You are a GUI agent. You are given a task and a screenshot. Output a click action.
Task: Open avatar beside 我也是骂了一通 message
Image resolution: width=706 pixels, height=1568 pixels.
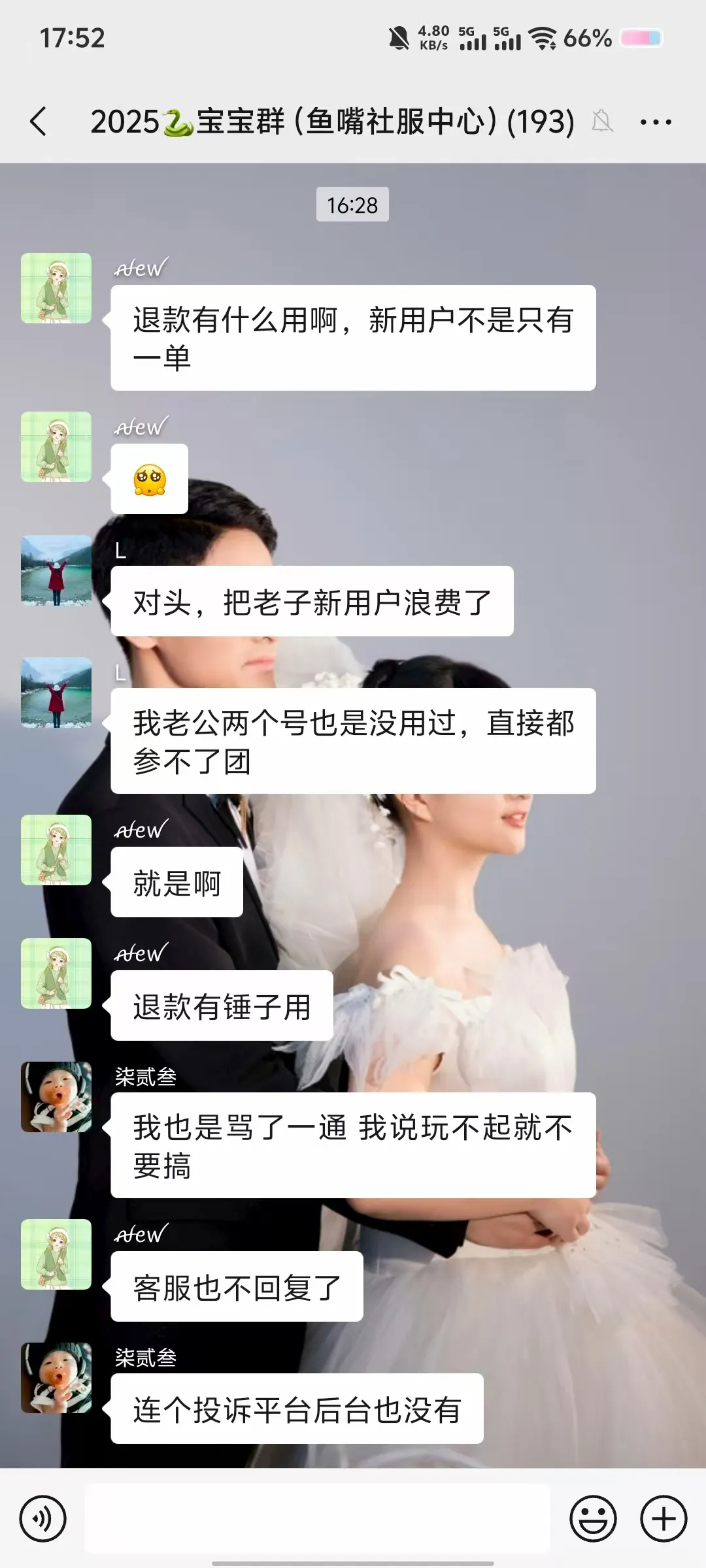(56, 1097)
